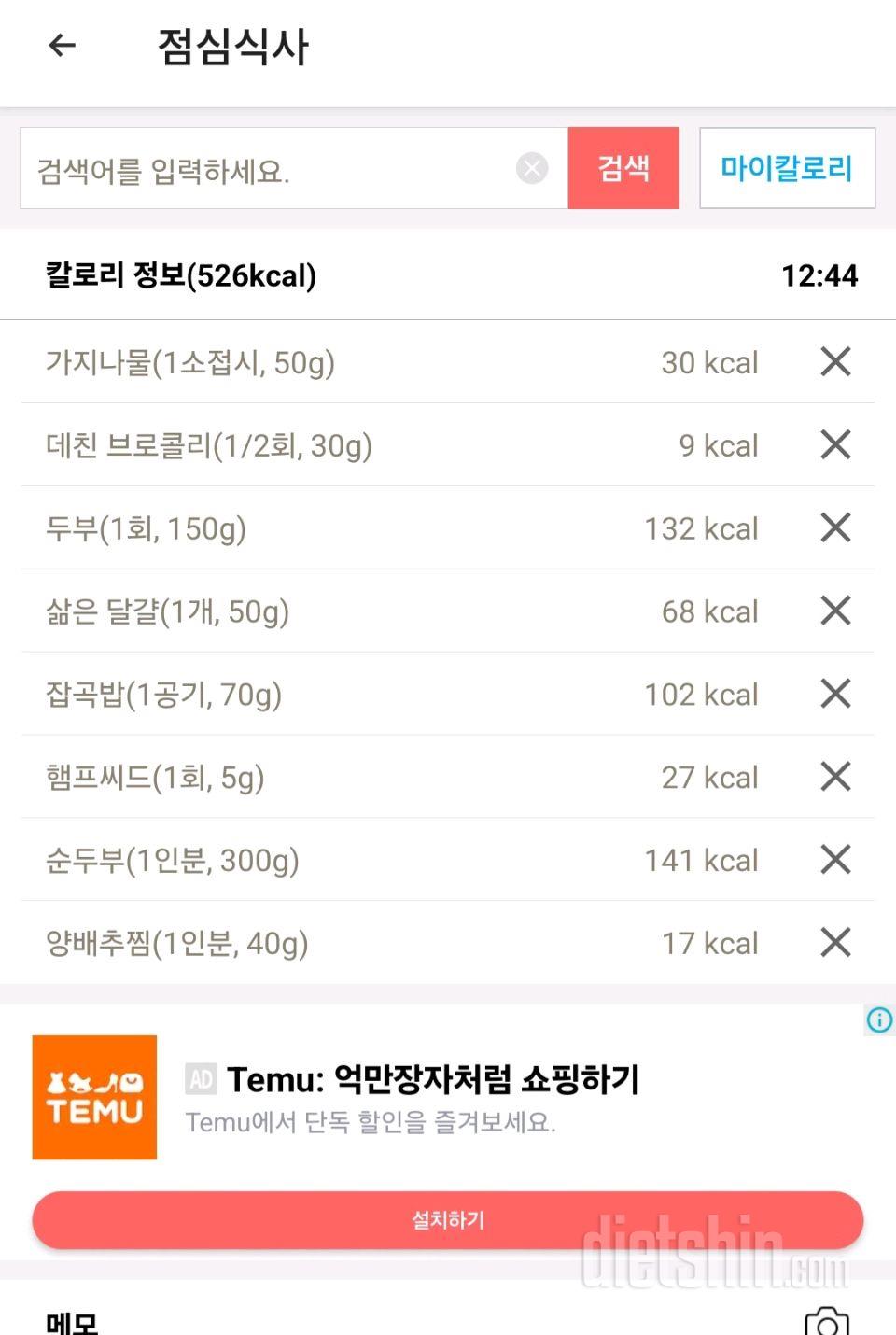Tap the food search input field
The height and width of the screenshot is (1335, 896).
coord(271,169)
